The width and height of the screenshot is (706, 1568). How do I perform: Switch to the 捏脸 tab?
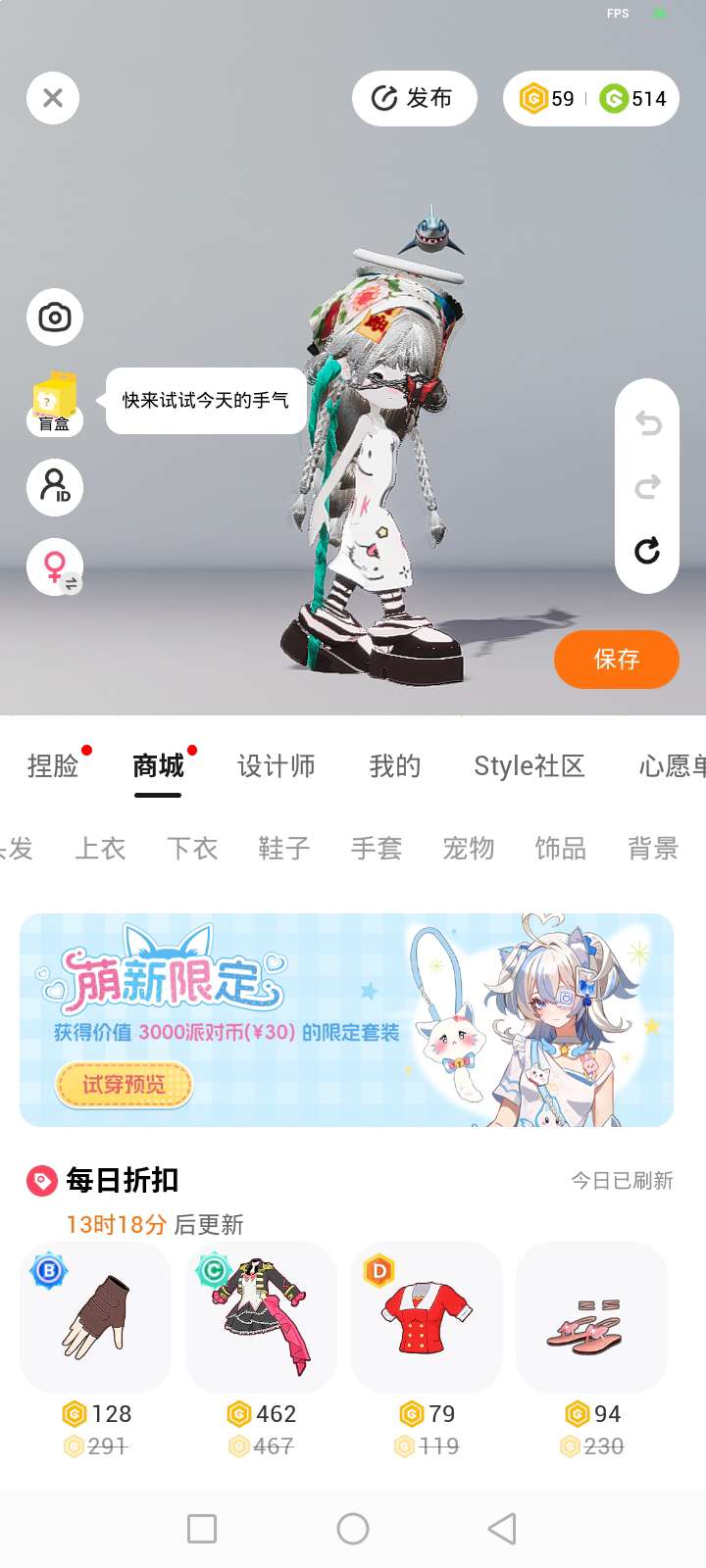pos(53,766)
